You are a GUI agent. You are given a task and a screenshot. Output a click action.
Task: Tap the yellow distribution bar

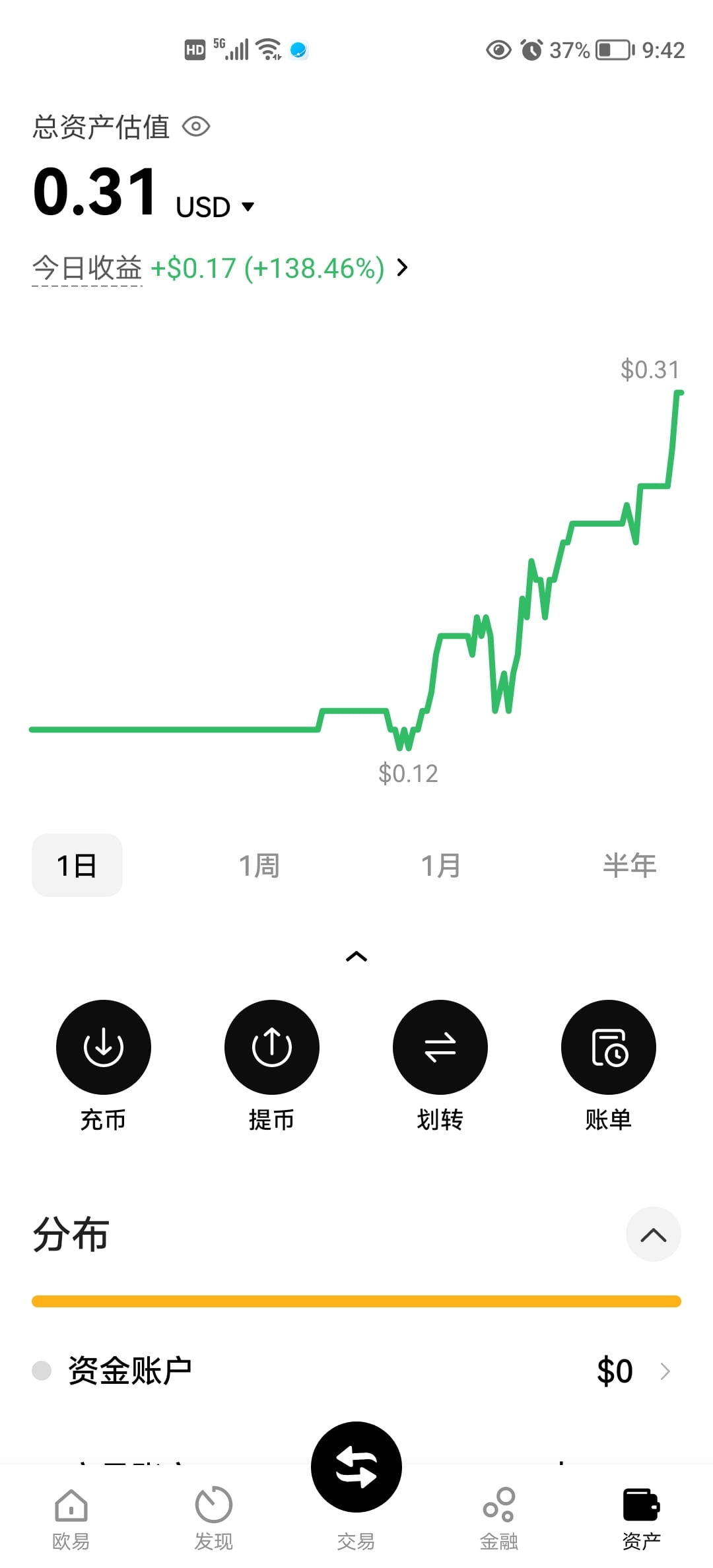tap(356, 1299)
